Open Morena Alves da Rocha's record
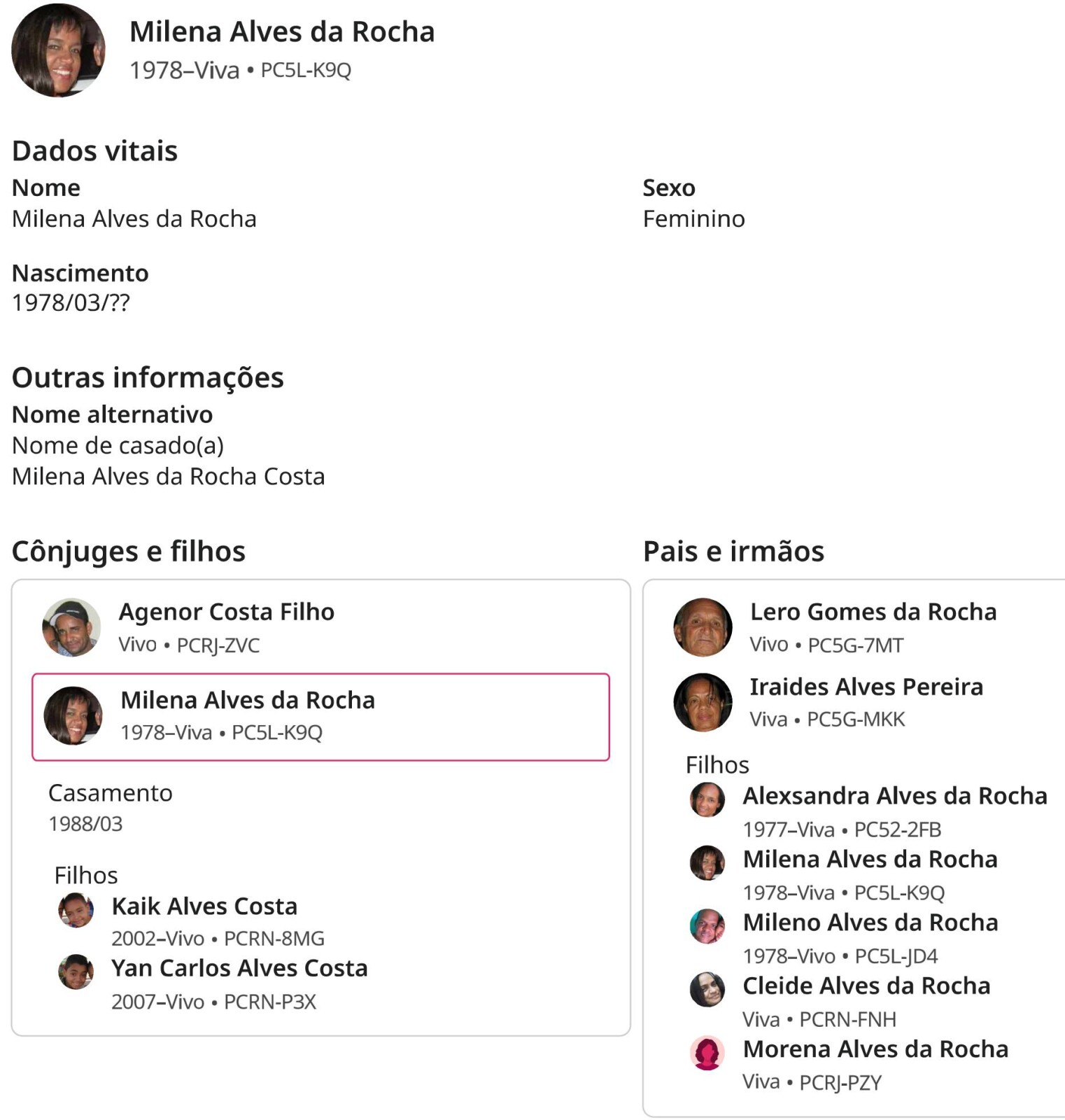The height and width of the screenshot is (1120, 1065). click(875, 1049)
